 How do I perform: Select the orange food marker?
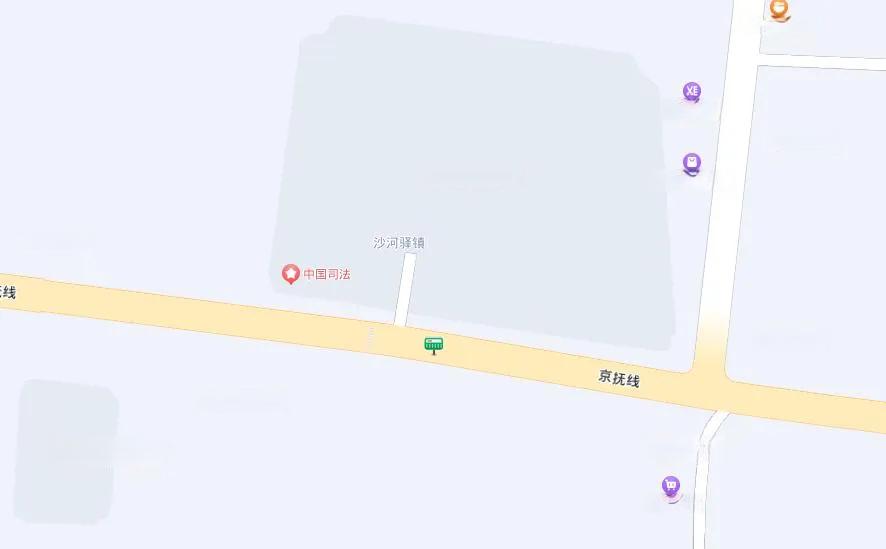[779, 10]
